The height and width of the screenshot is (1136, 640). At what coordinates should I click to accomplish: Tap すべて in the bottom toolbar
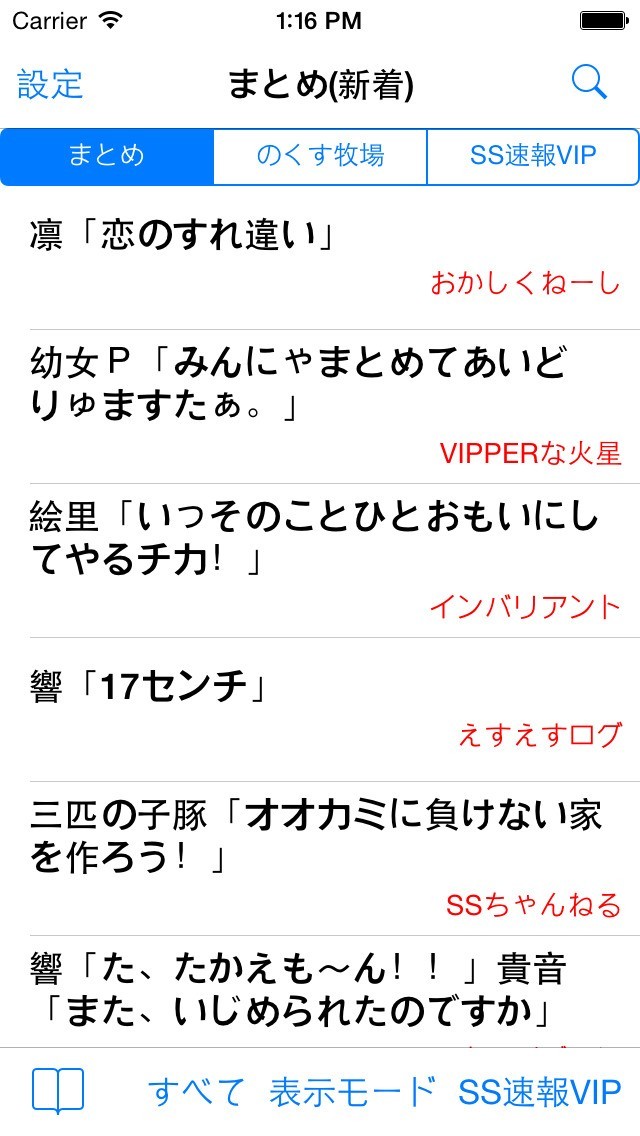[197, 1092]
